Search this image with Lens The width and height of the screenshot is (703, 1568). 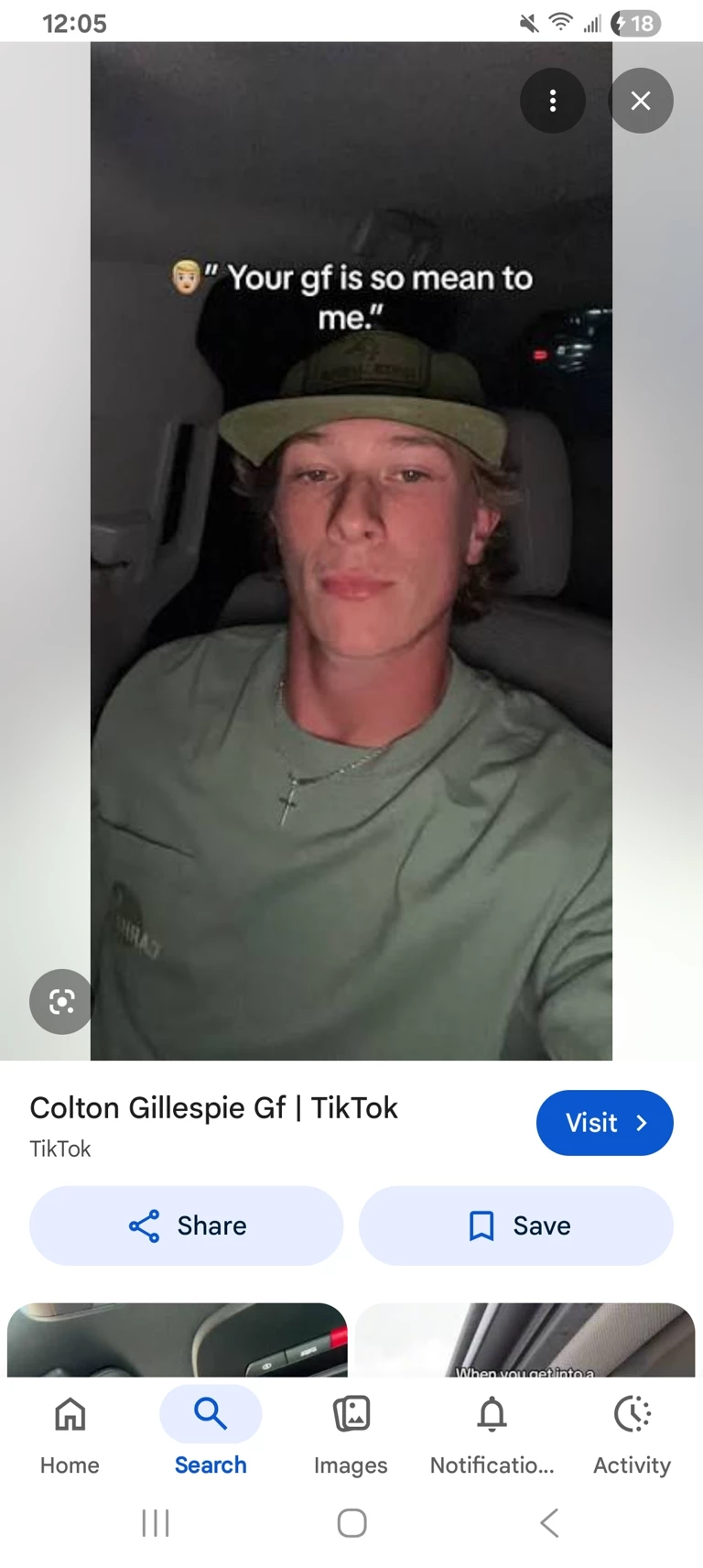(61, 1001)
